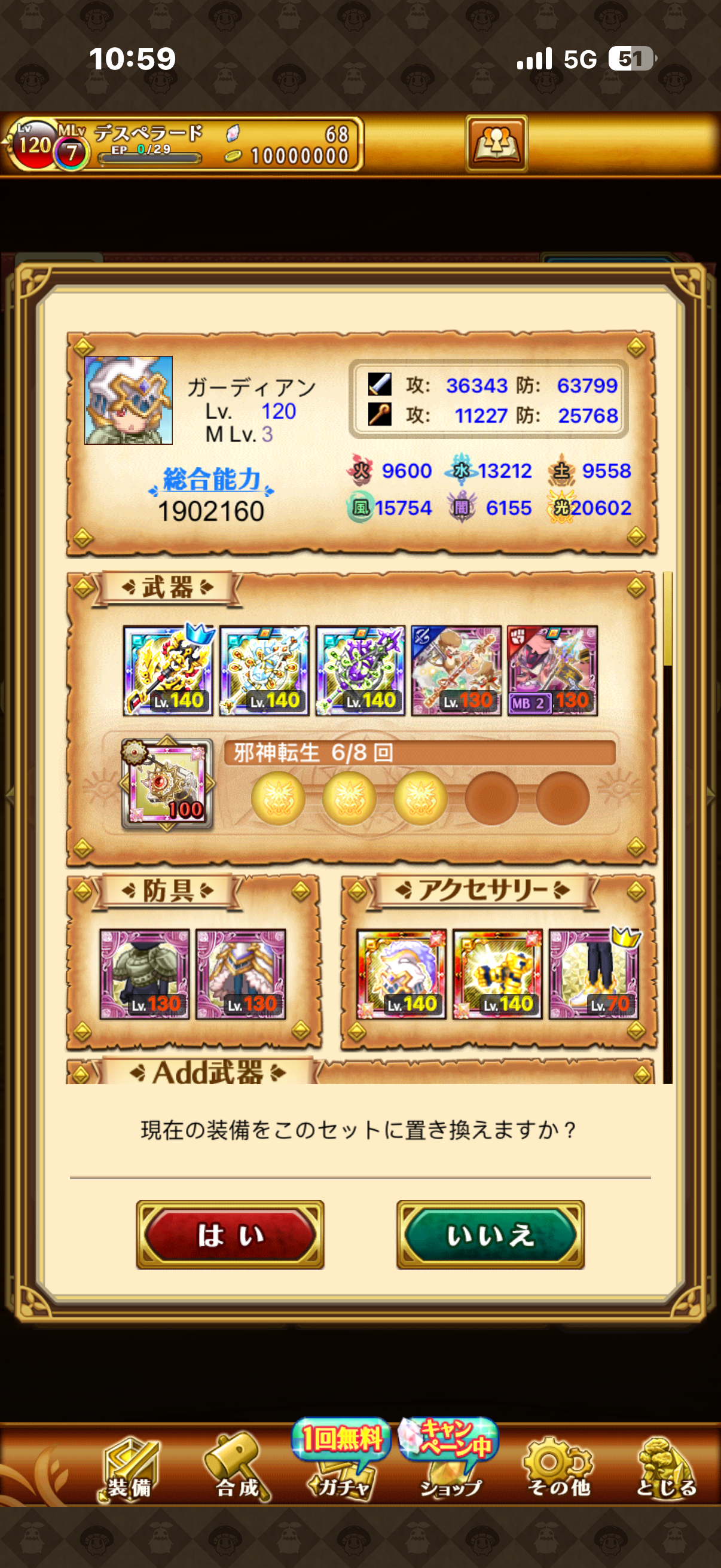Tap とじる to close the menu
This screenshot has width=721, height=1568.
click(665, 1466)
